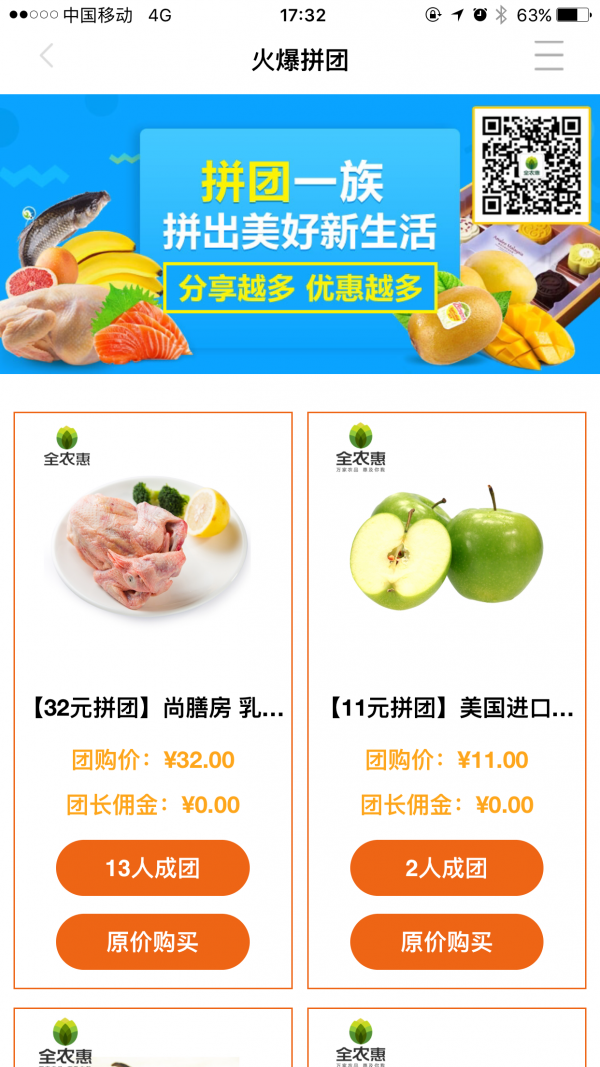Open the 拼团一族 promotional banner
Viewport: 600px width, 1067px height.
click(300, 233)
